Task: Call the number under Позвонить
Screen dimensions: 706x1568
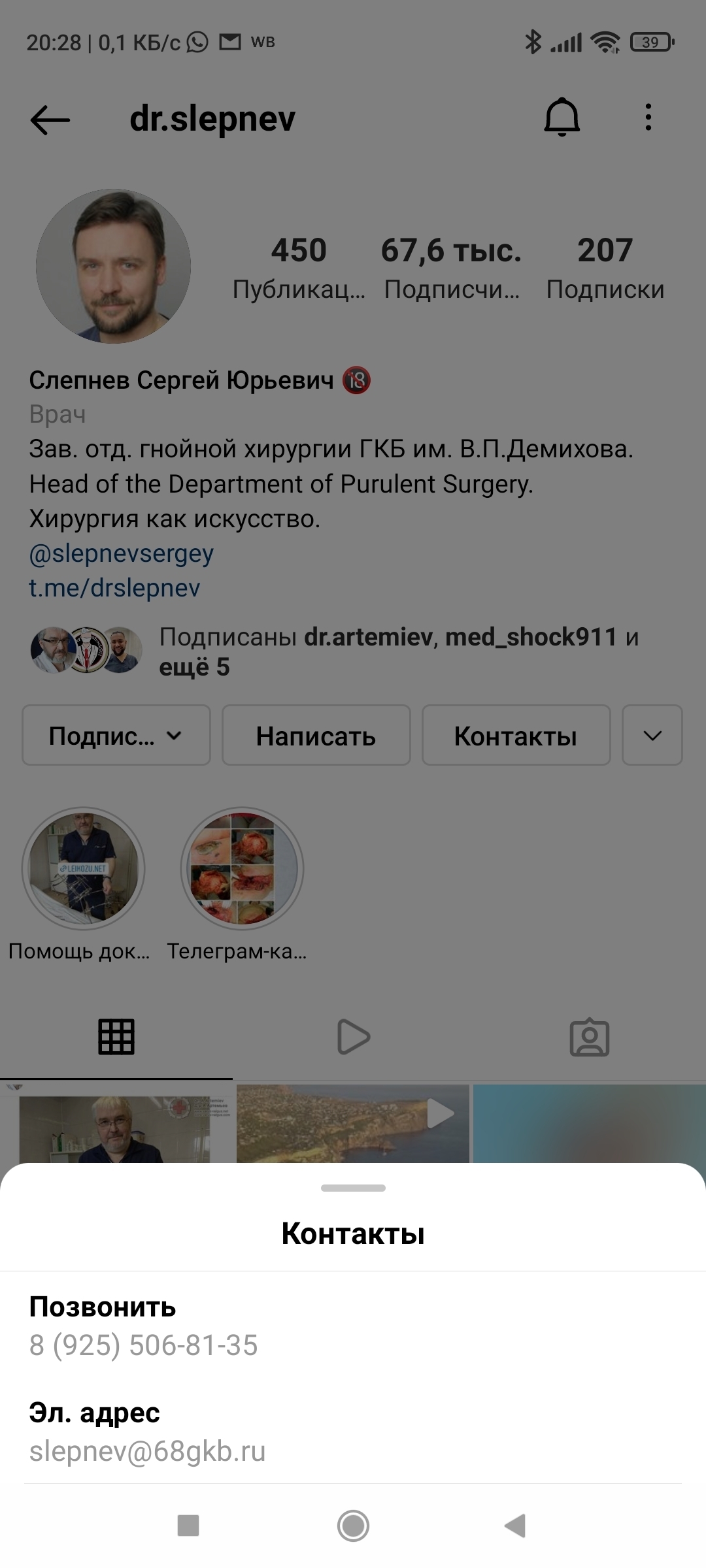Action: point(353,1326)
